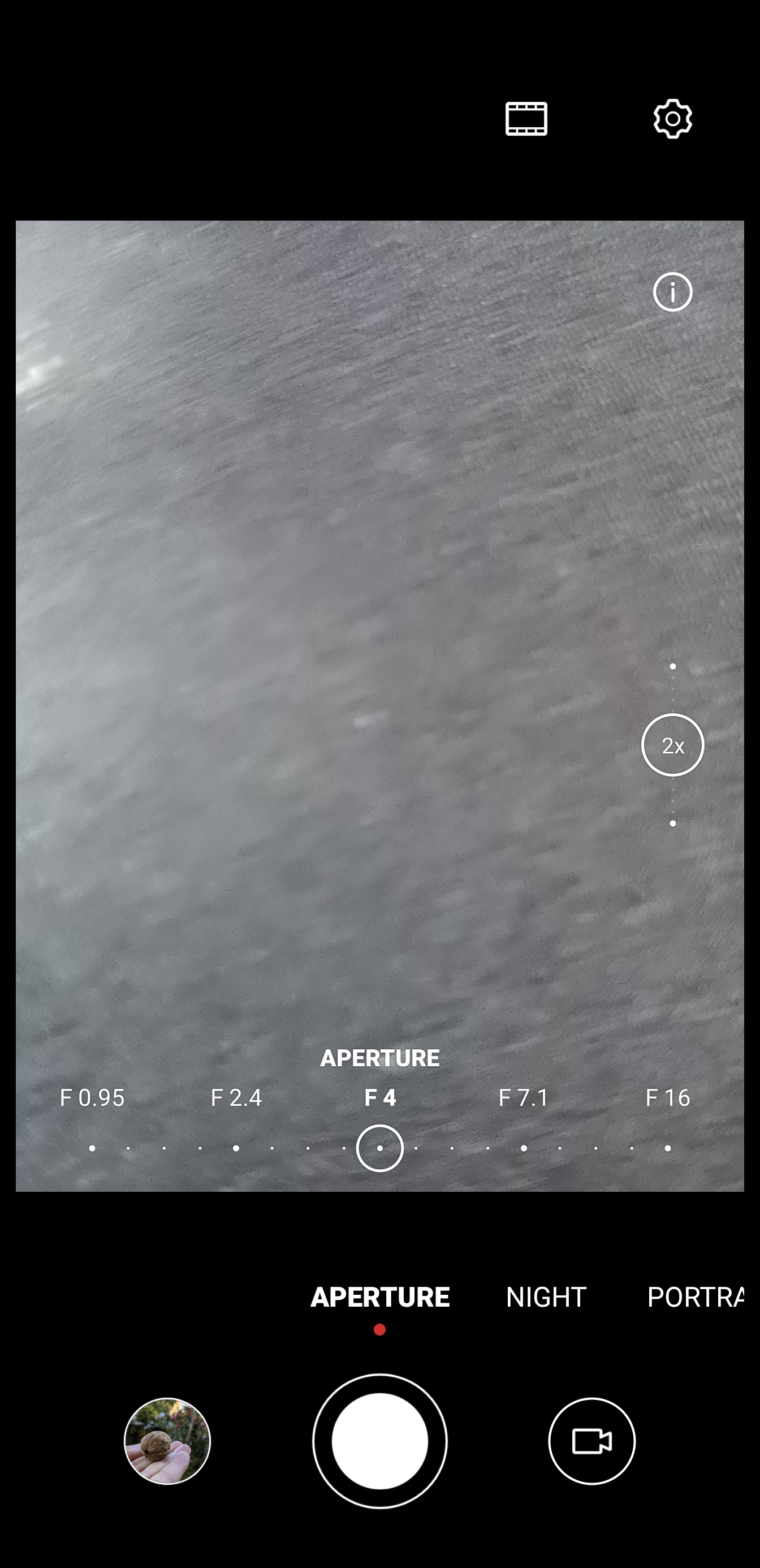Screen dimensions: 760x1568
Task: Switch to video recording
Action: [591, 1441]
